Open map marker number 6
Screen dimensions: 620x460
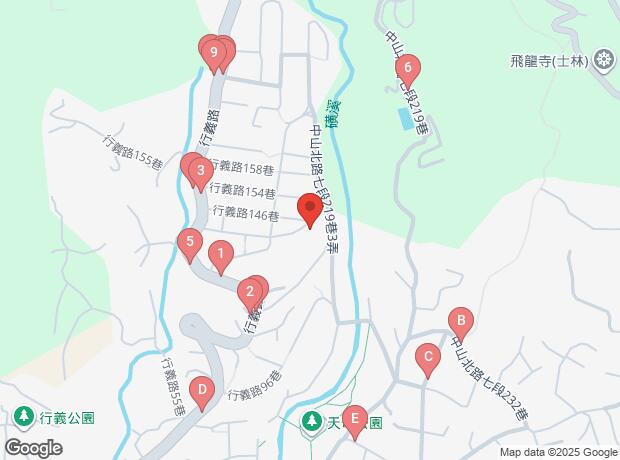[x=408, y=70]
